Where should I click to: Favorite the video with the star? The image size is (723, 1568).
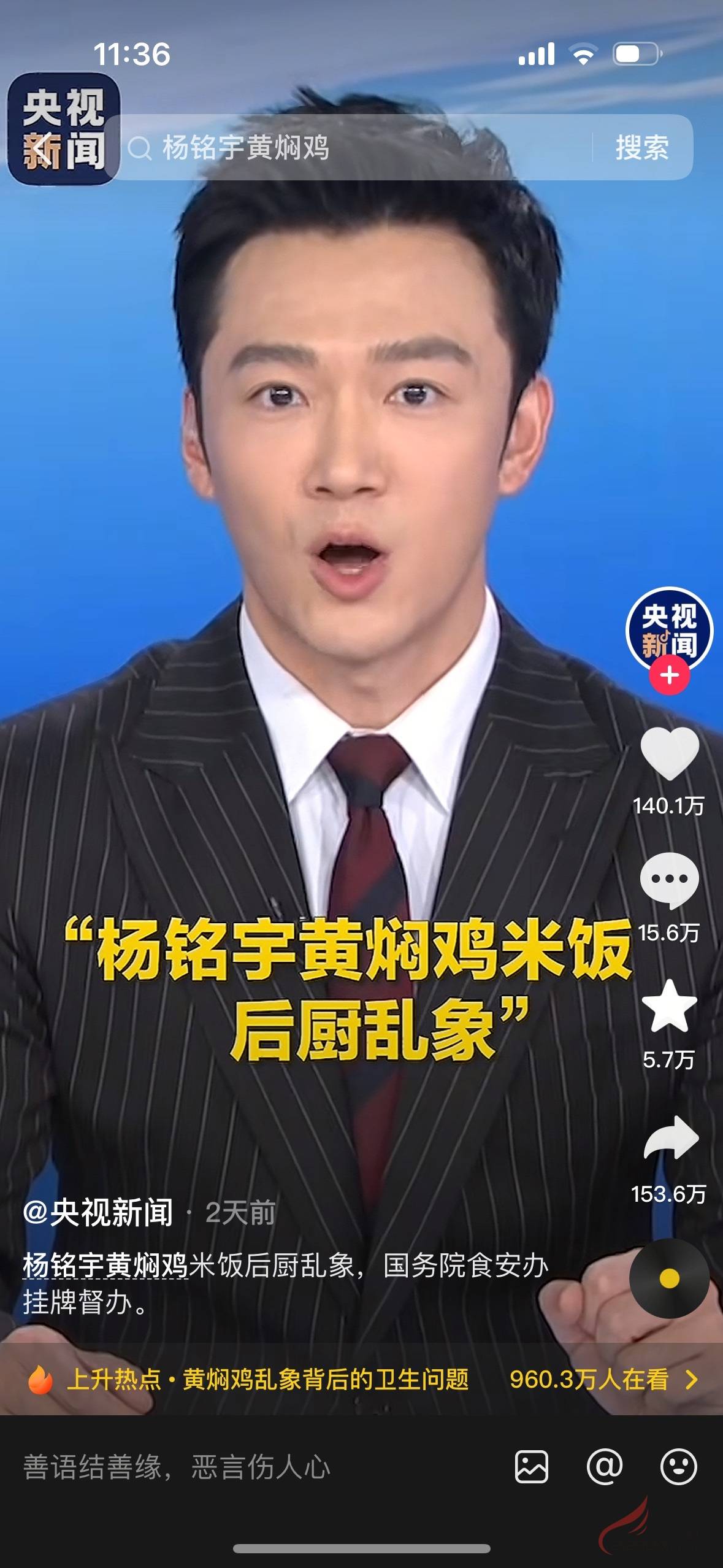coord(669,1007)
